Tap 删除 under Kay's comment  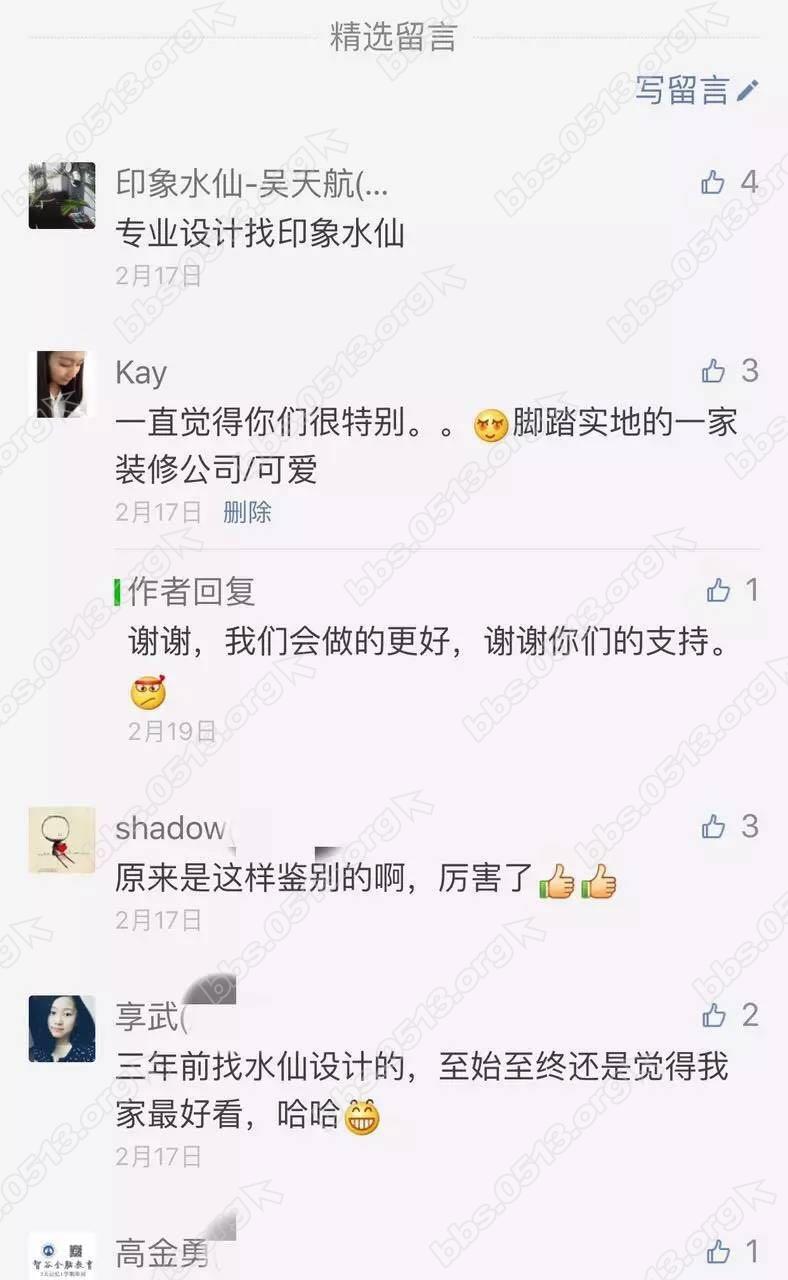tap(247, 512)
